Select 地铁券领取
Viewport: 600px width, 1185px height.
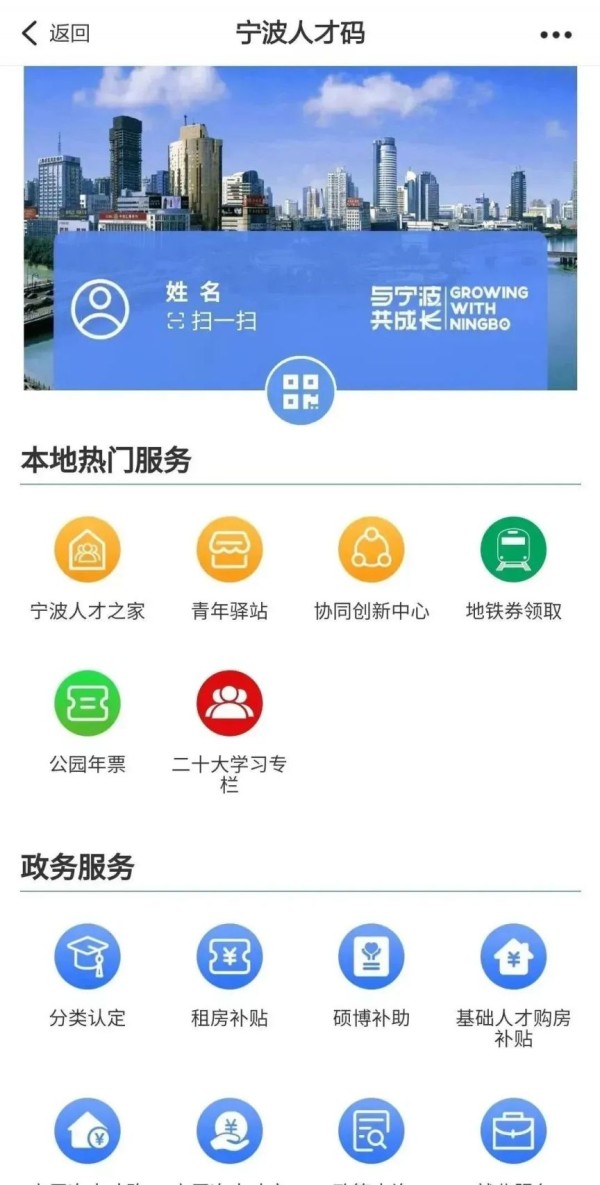coord(513,550)
